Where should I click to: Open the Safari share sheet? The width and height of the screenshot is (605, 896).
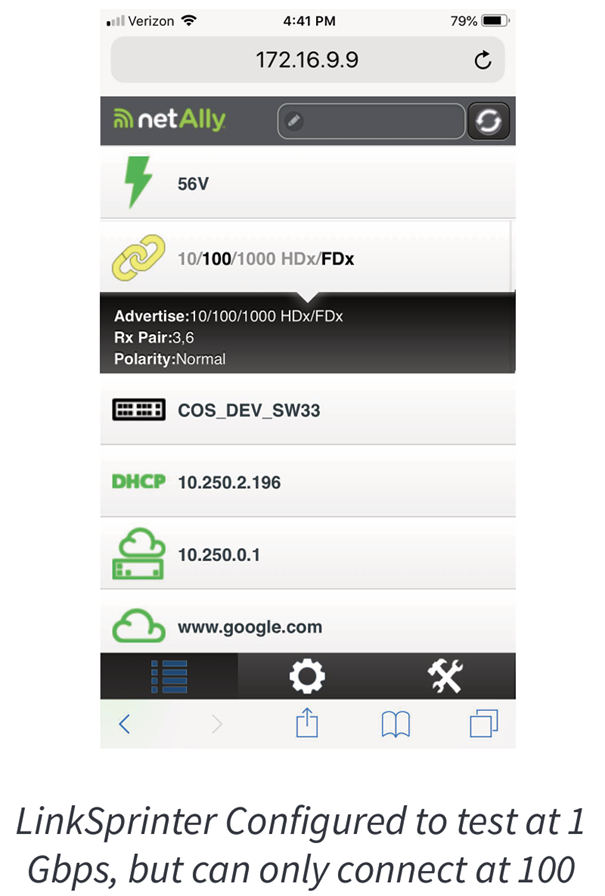click(x=306, y=724)
